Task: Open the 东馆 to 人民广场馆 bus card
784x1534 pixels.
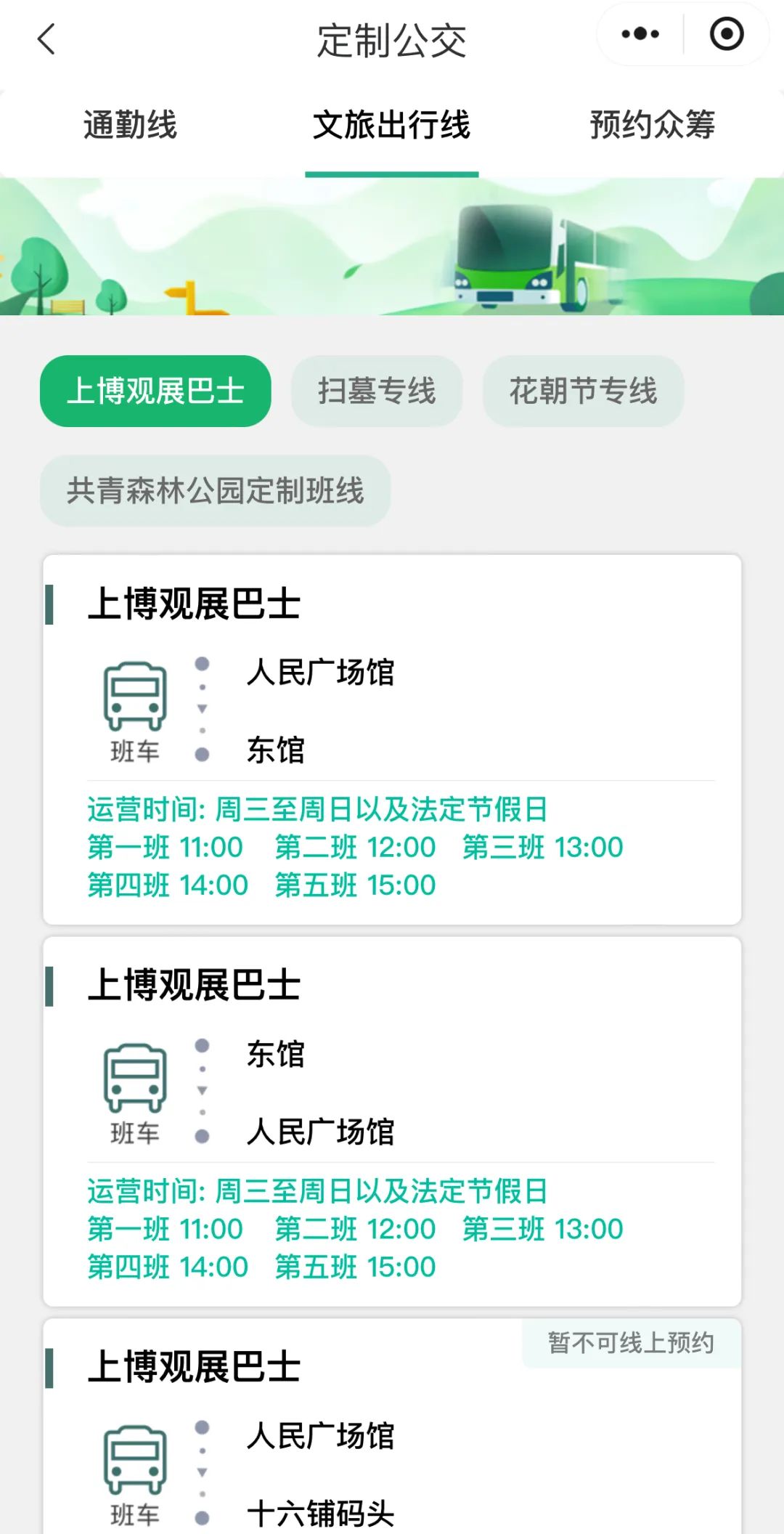Action: (x=392, y=1121)
